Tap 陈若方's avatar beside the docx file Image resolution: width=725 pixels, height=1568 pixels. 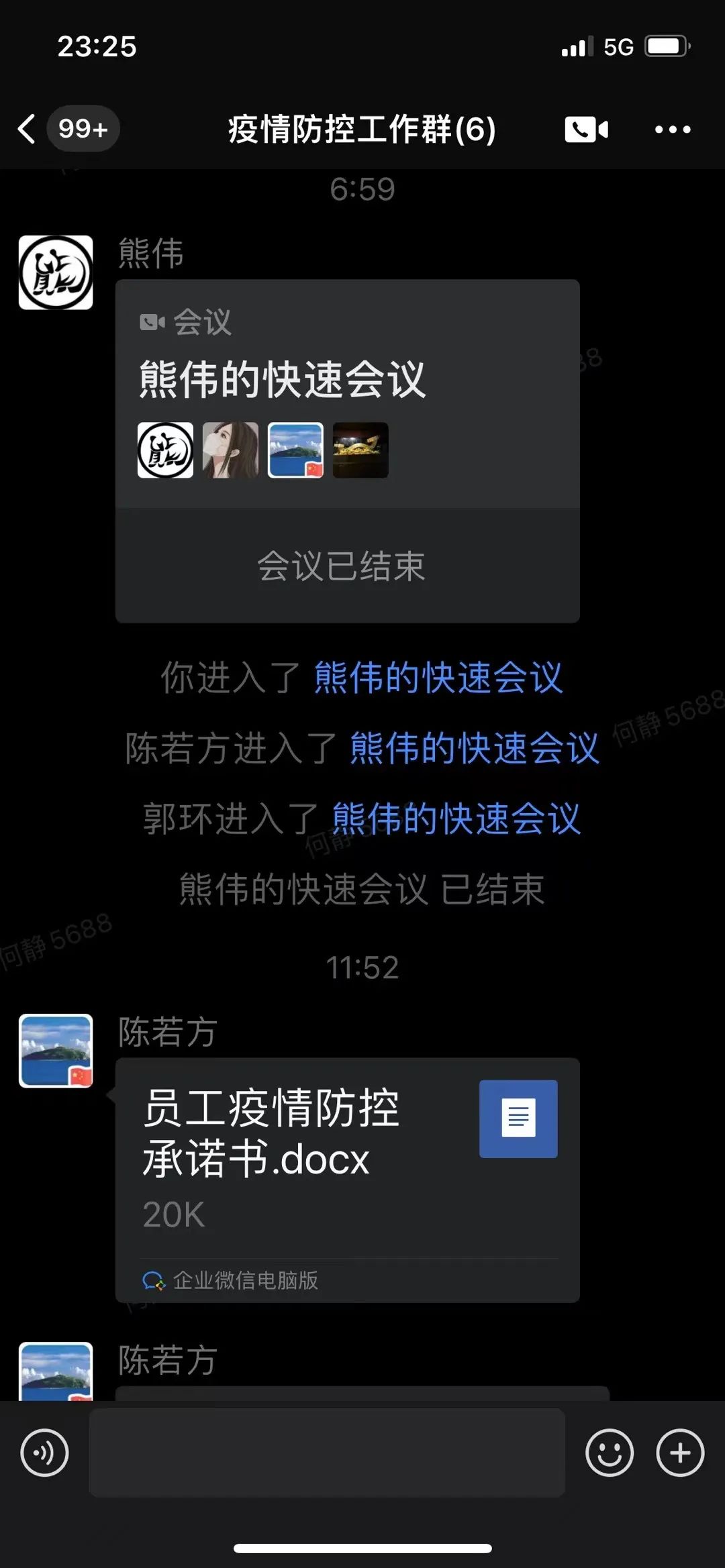[56, 1051]
